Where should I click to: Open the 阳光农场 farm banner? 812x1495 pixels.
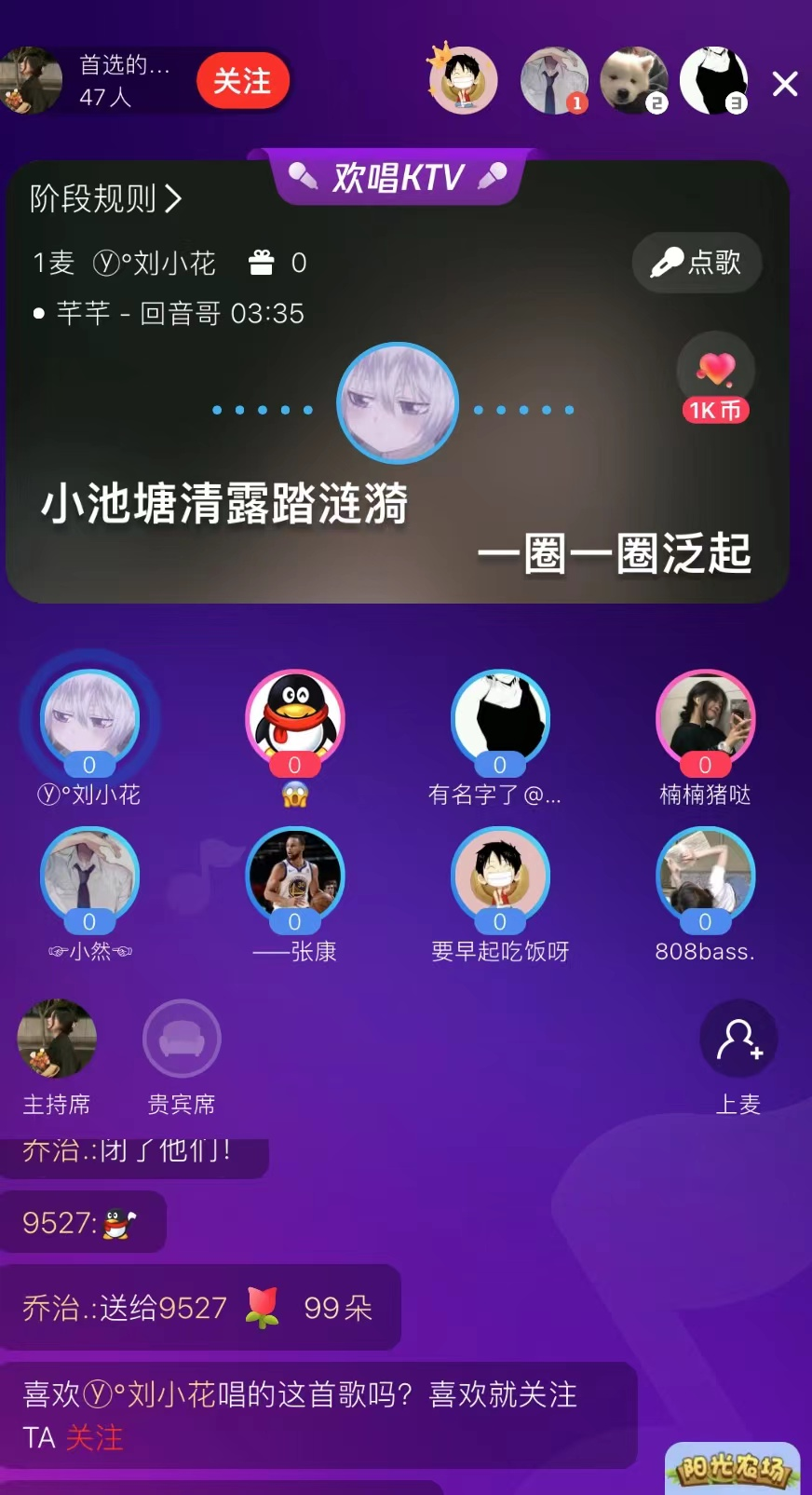tap(733, 1469)
